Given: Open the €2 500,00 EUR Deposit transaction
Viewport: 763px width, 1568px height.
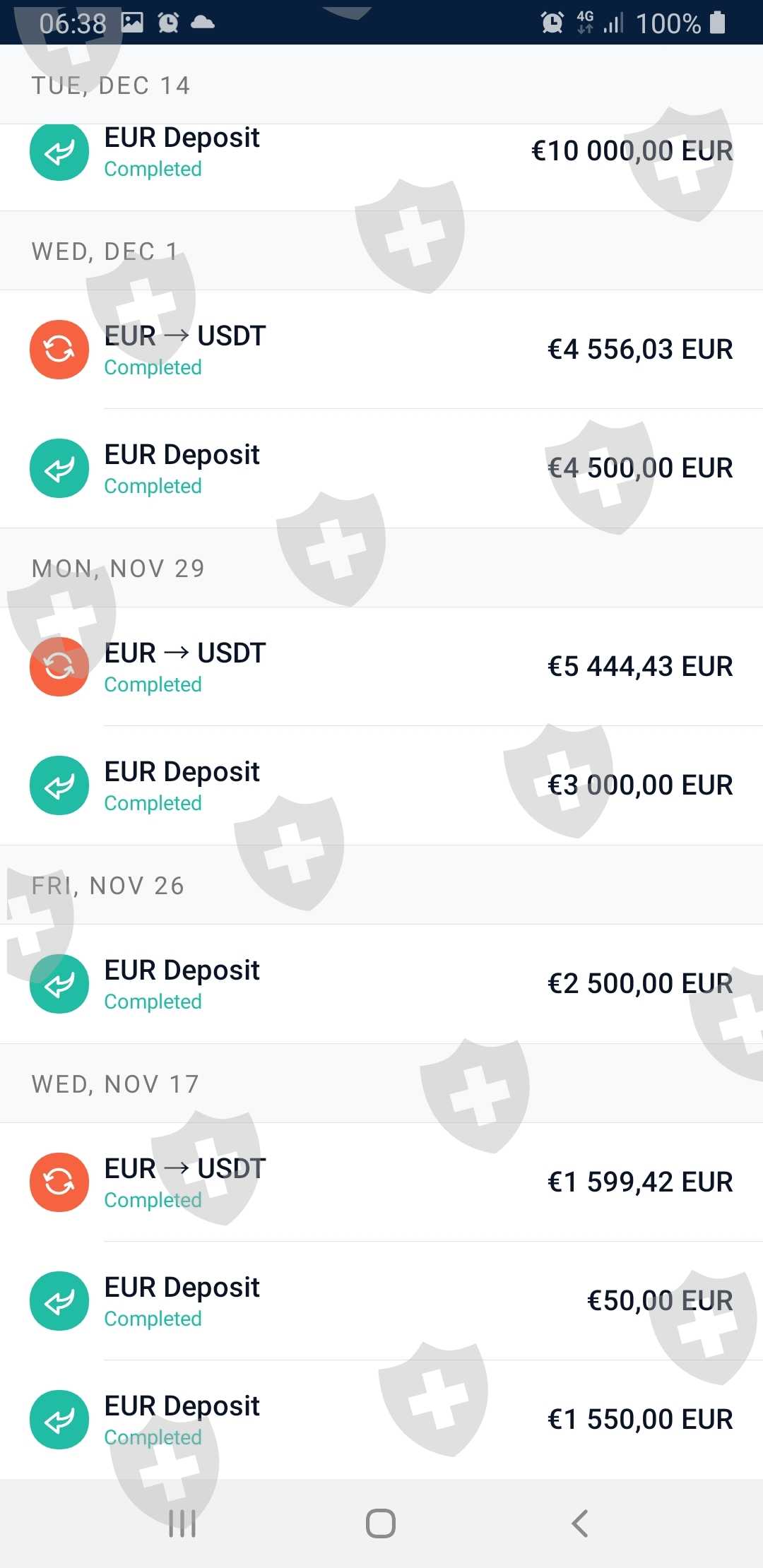Looking at the screenshot, I should 381,984.
